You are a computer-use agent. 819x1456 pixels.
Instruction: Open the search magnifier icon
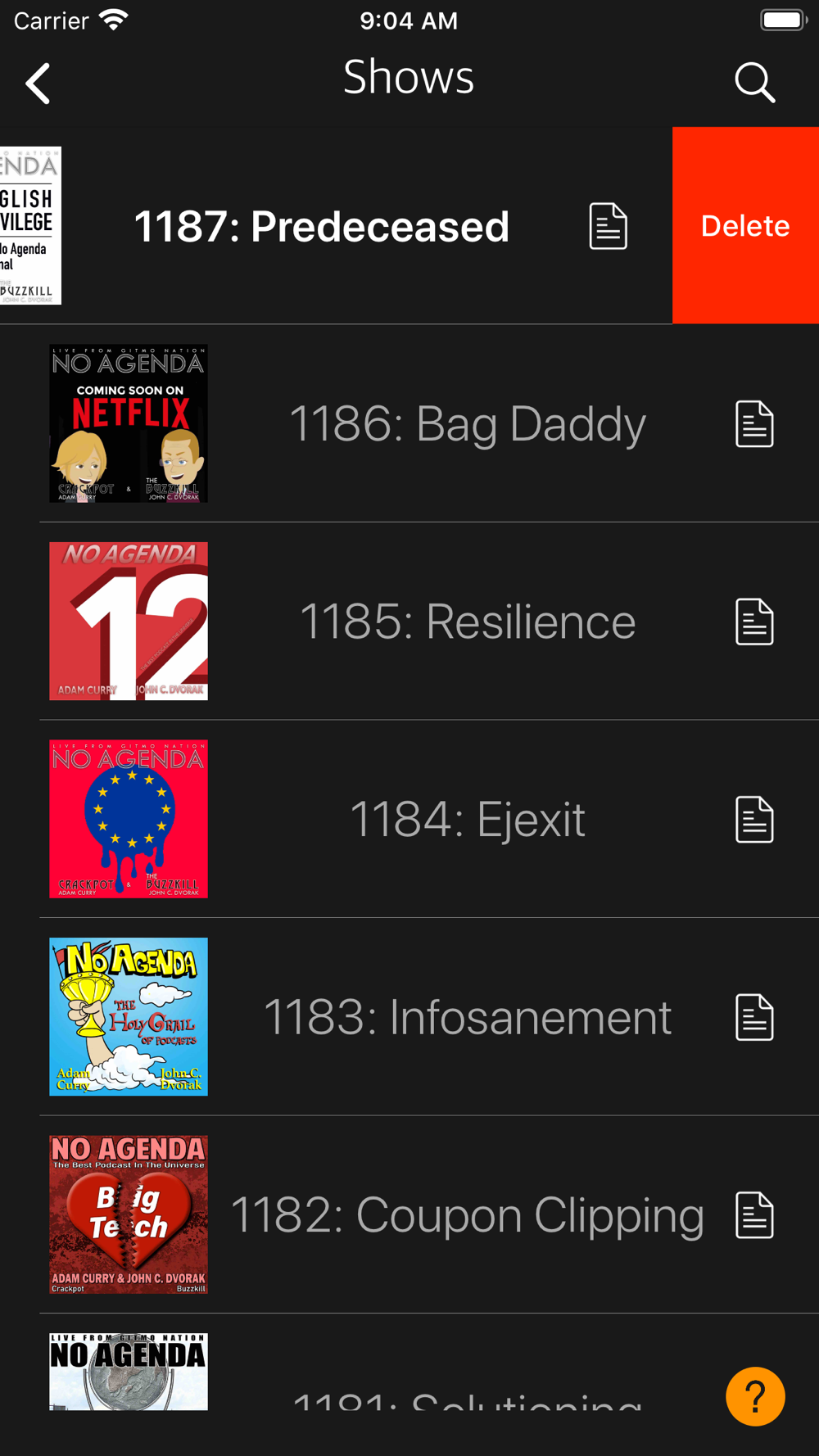pyautogui.click(x=754, y=83)
